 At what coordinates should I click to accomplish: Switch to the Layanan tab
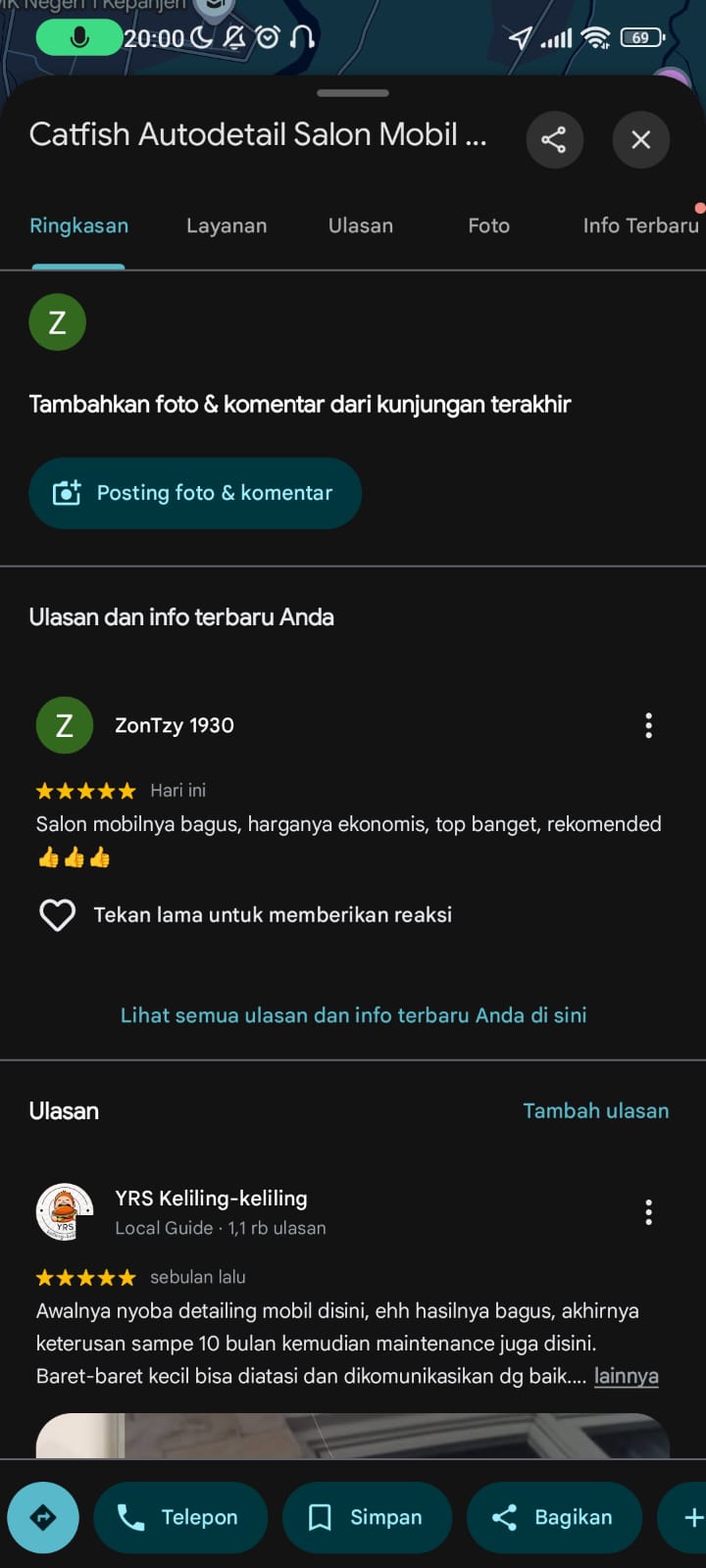(x=227, y=225)
